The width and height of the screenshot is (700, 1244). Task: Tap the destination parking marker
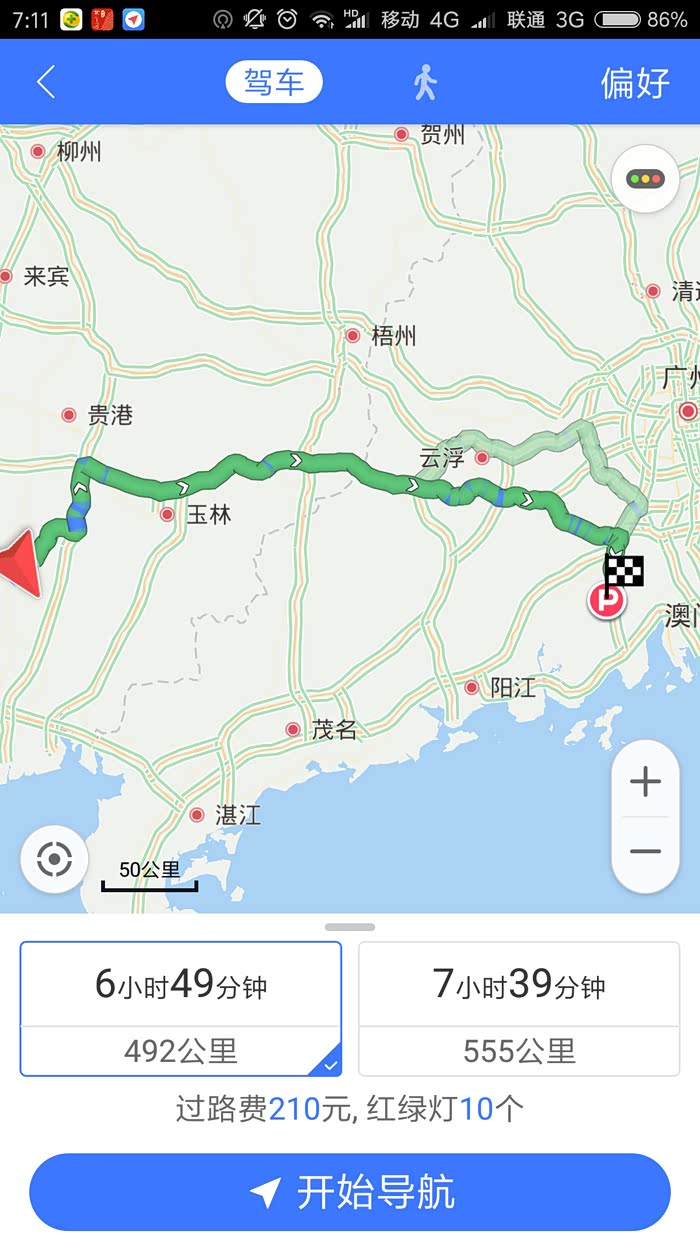coord(606,600)
